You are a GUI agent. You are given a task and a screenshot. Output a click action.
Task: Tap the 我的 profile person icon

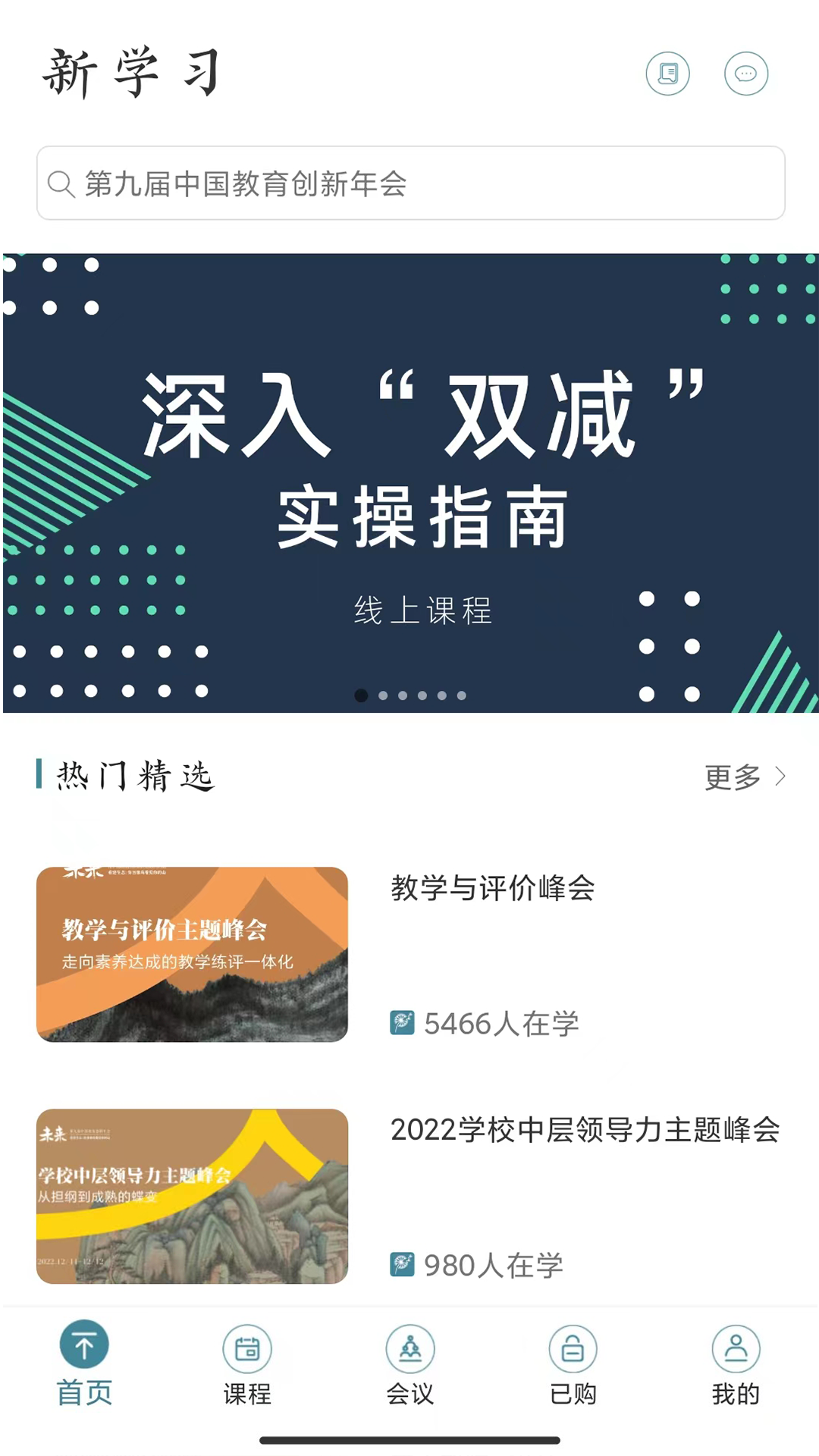coord(735,1350)
